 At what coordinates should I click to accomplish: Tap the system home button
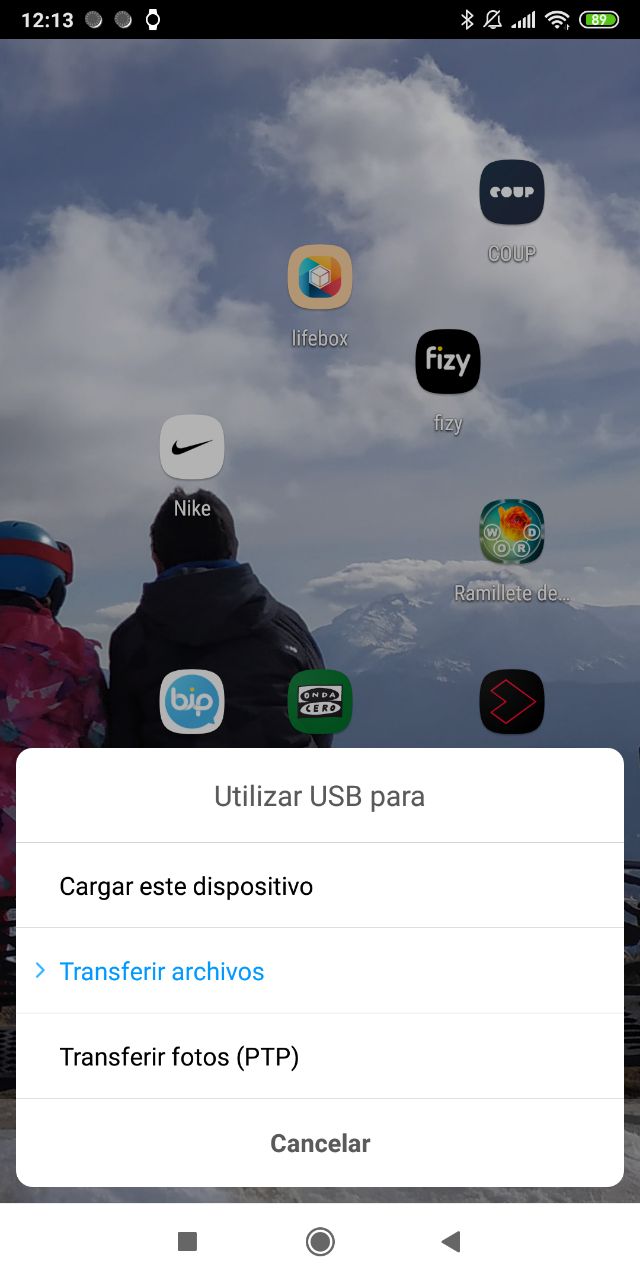320,1242
